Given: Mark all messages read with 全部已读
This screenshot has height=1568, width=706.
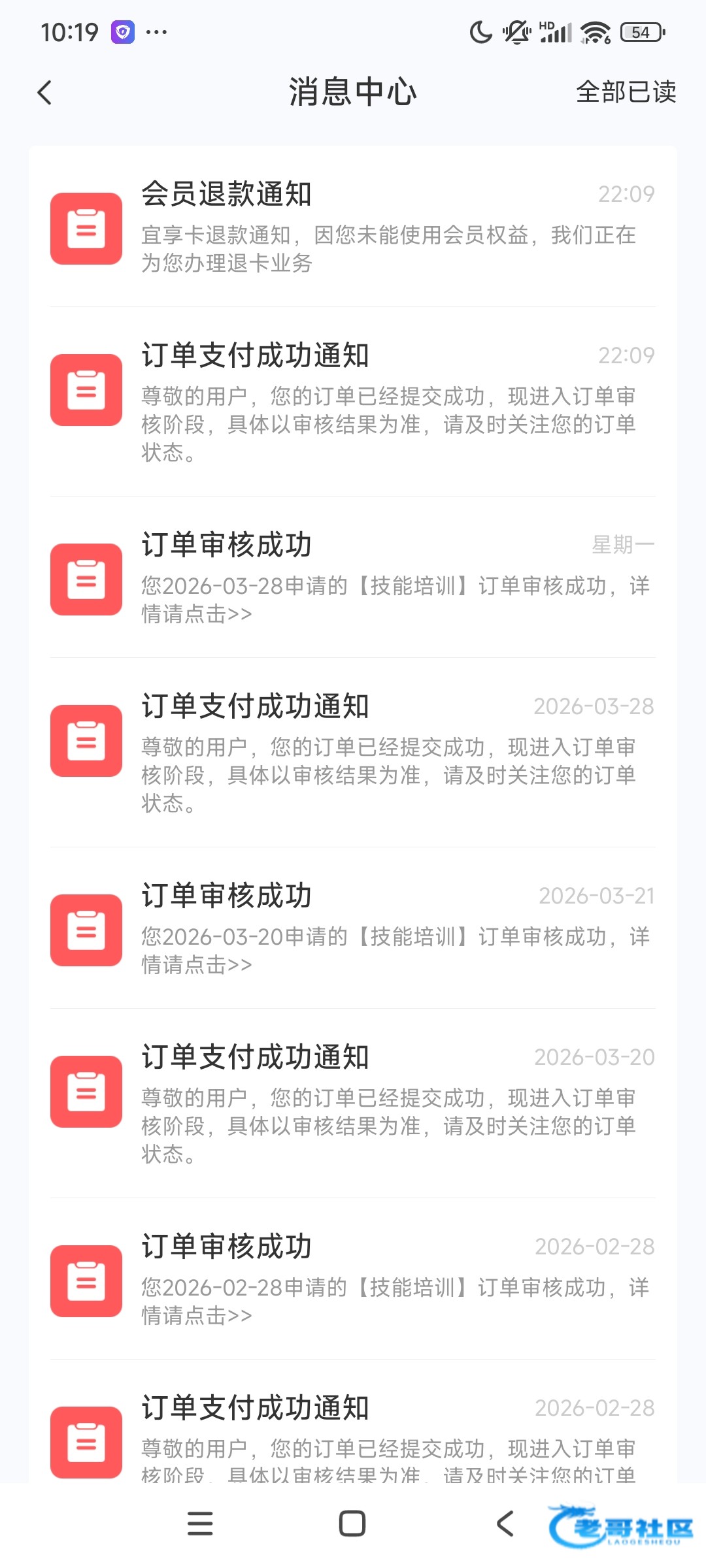Looking at the screenshot, I should (626, 92).
